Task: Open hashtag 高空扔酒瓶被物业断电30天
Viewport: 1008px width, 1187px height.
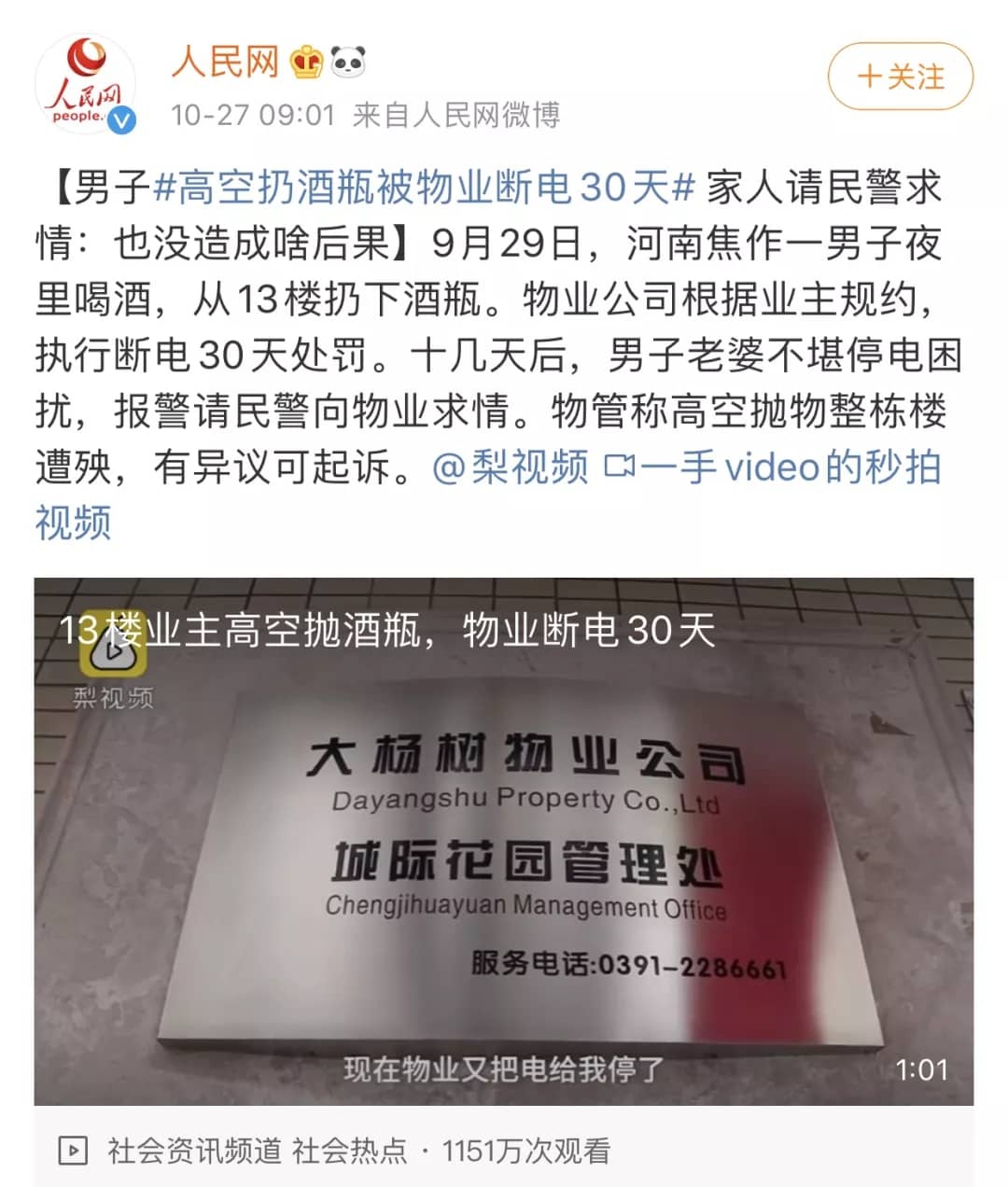Action: point(425,188)
